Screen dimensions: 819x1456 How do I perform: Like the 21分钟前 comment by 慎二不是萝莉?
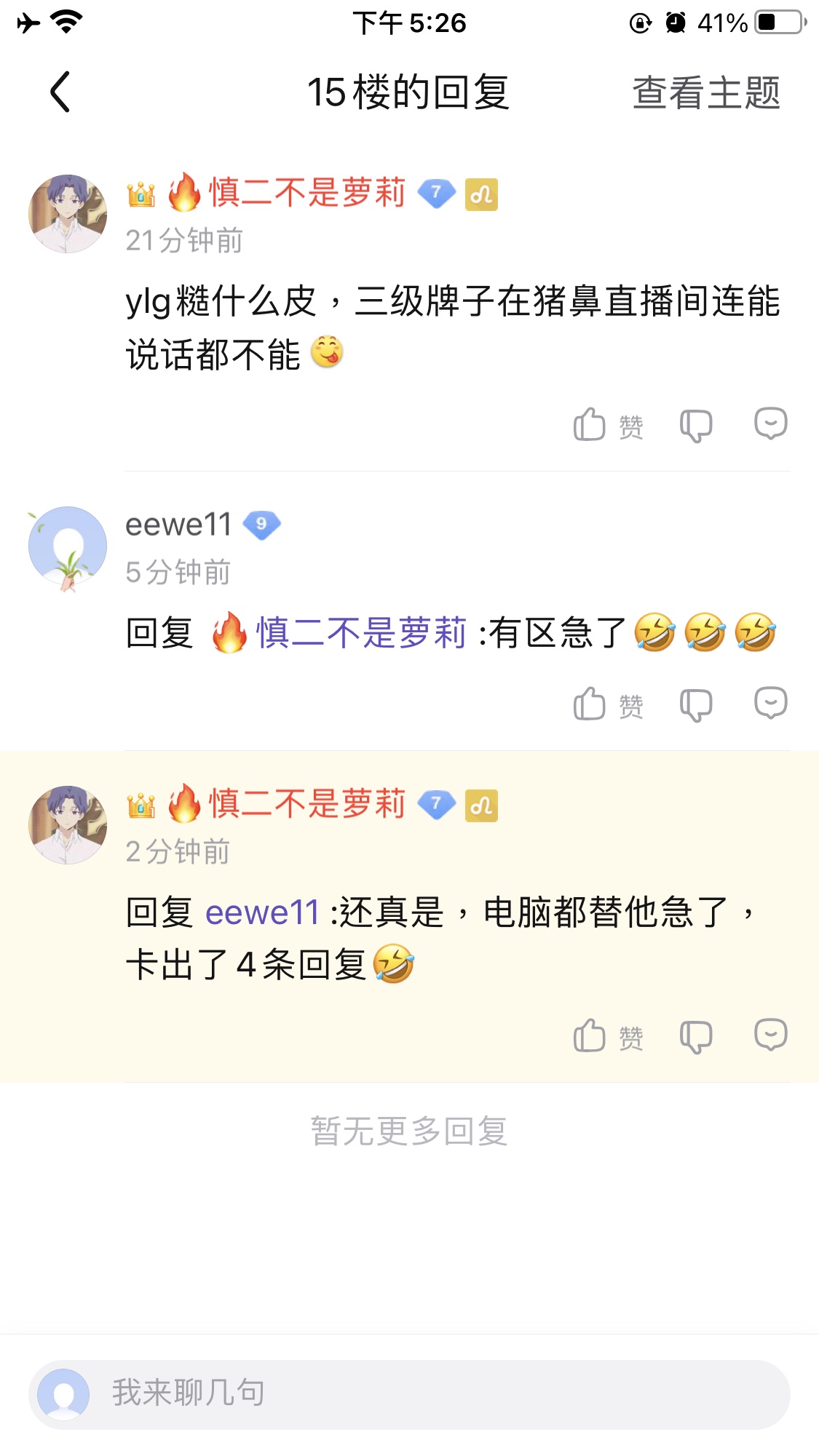coord(608,425)
